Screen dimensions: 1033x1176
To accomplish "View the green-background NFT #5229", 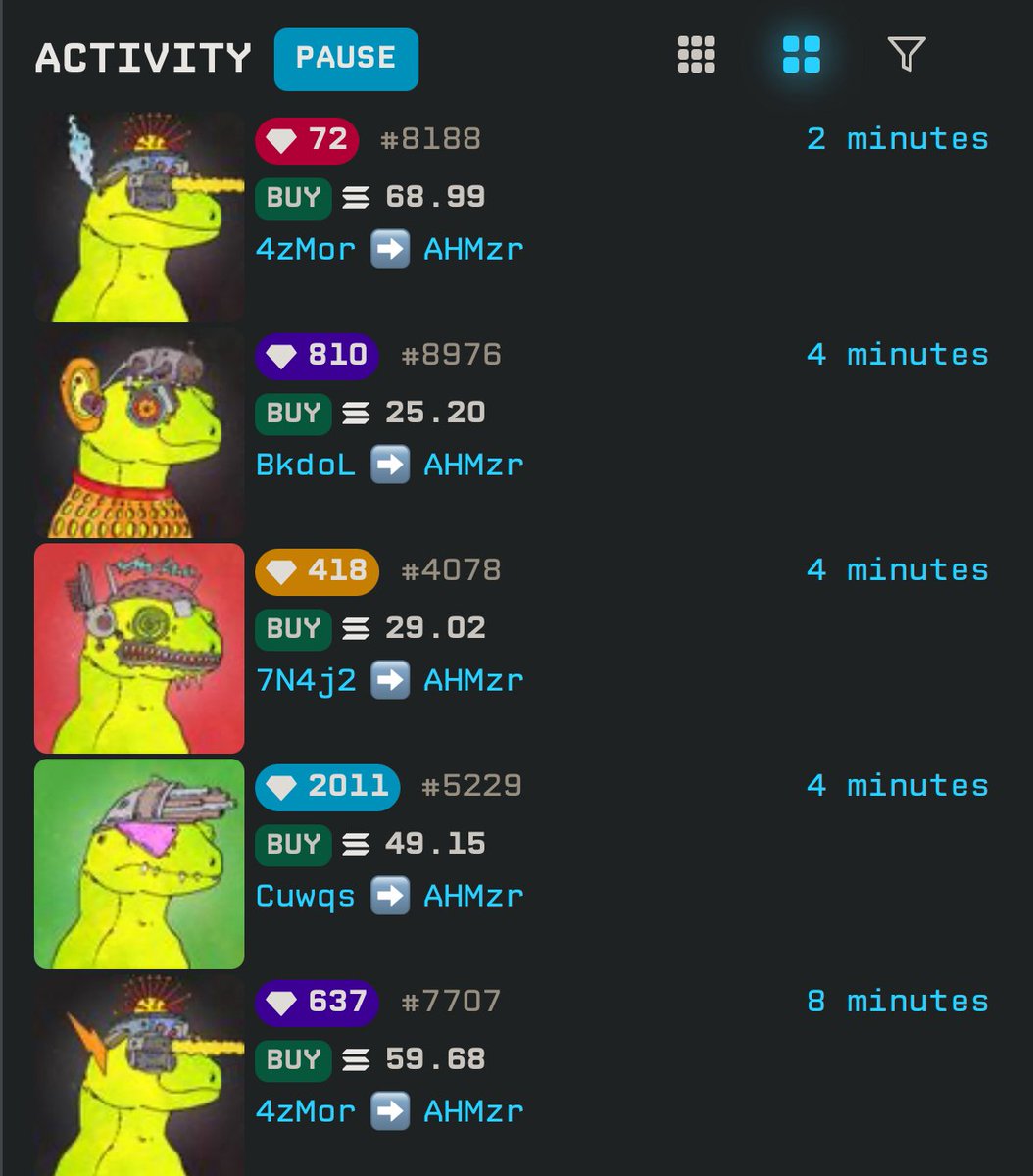I will (x=139, y=864).
